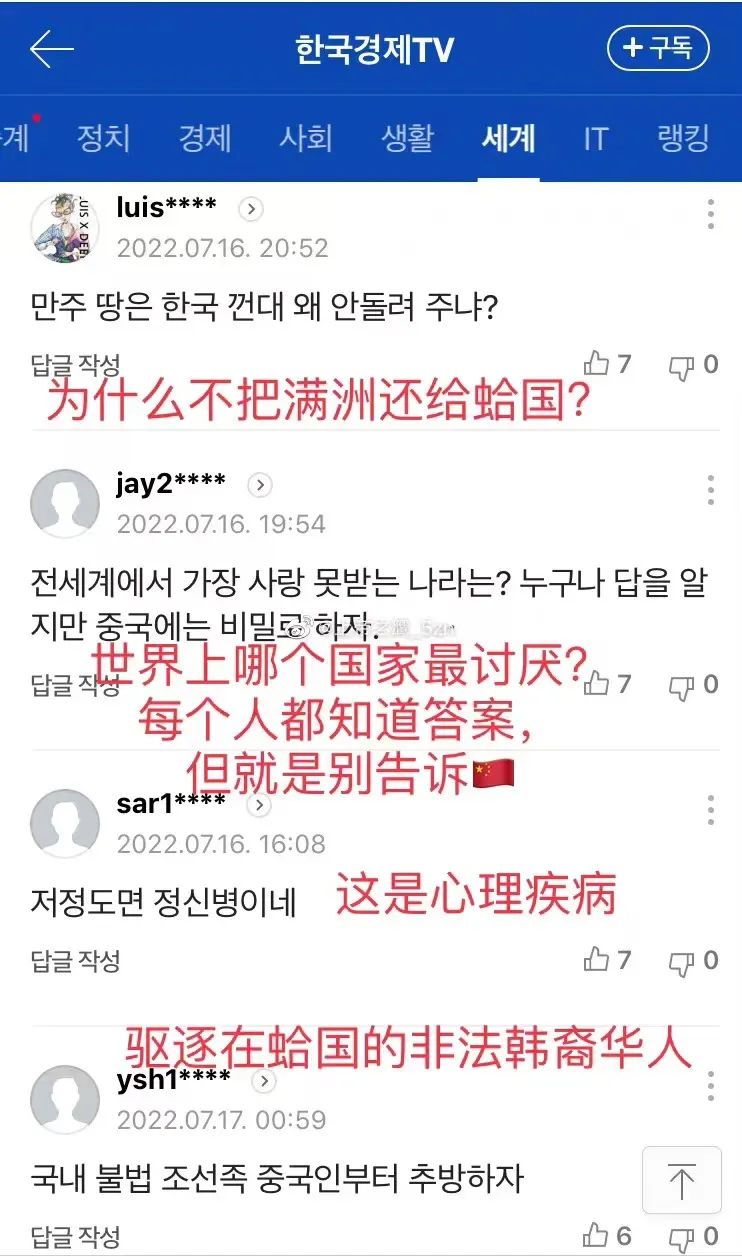This screenshot has width=742, height=1256.
Task: Like the comment by luis****
Action: (x=608, y=364)
